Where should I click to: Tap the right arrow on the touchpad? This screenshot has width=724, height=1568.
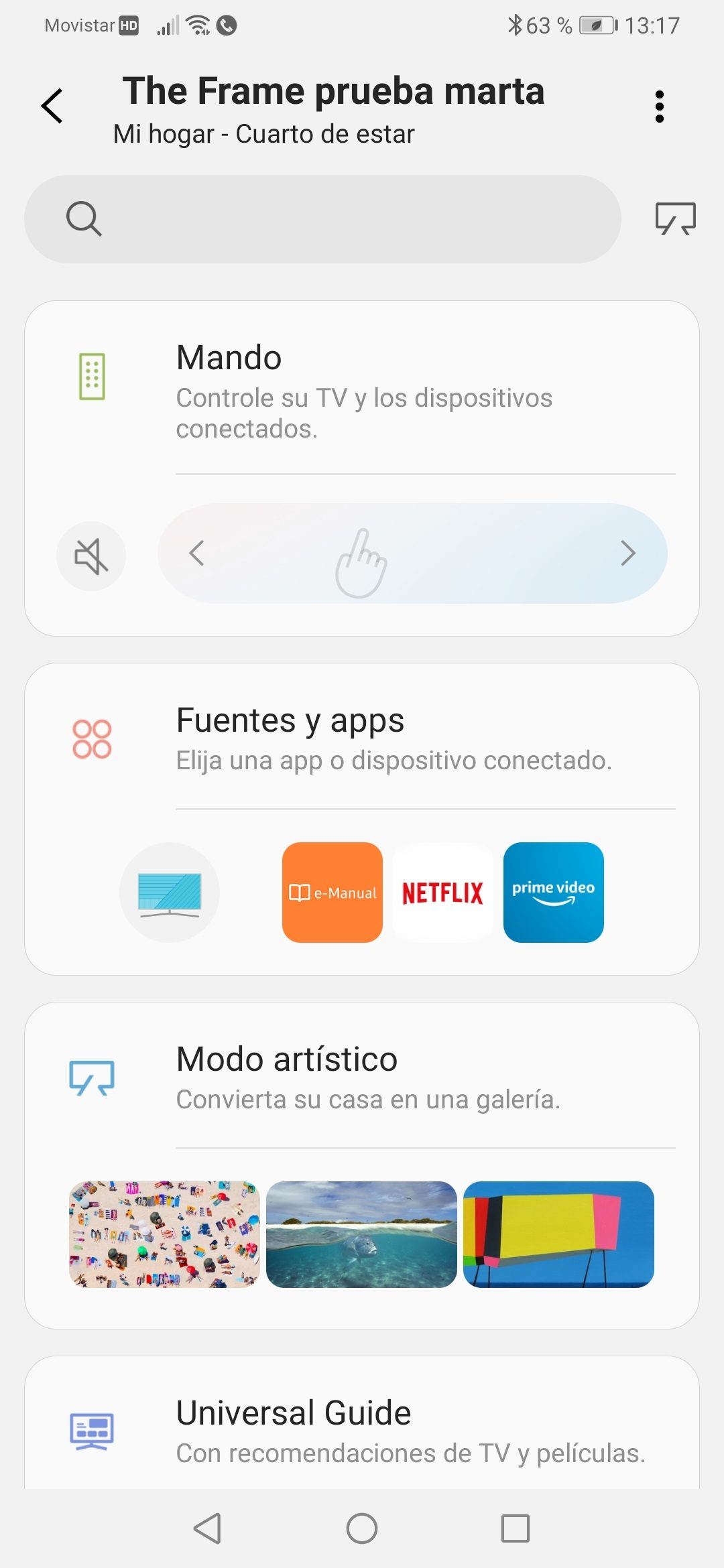coord(627,553)
